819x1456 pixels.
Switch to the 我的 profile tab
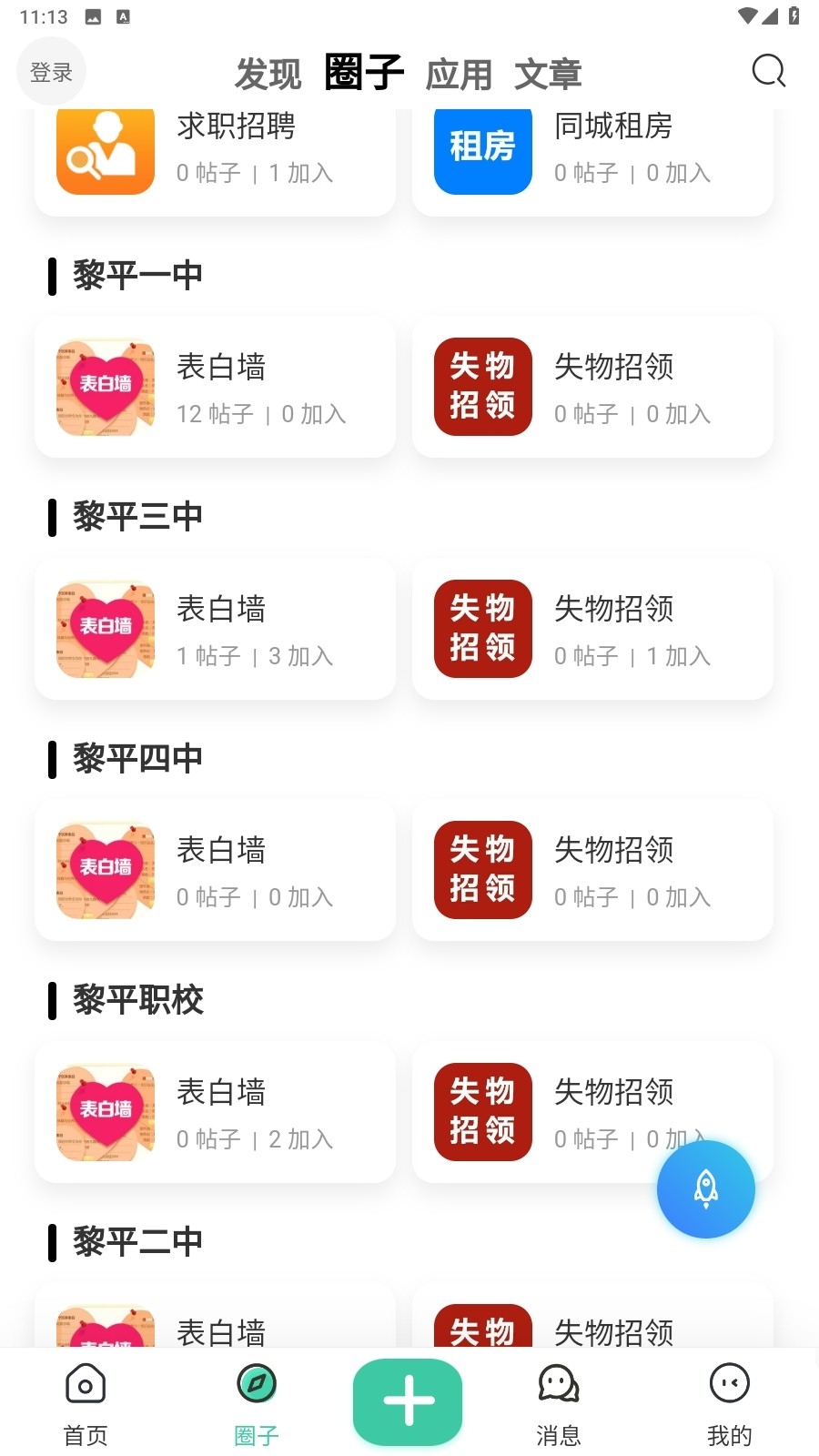click(729, 1403)
